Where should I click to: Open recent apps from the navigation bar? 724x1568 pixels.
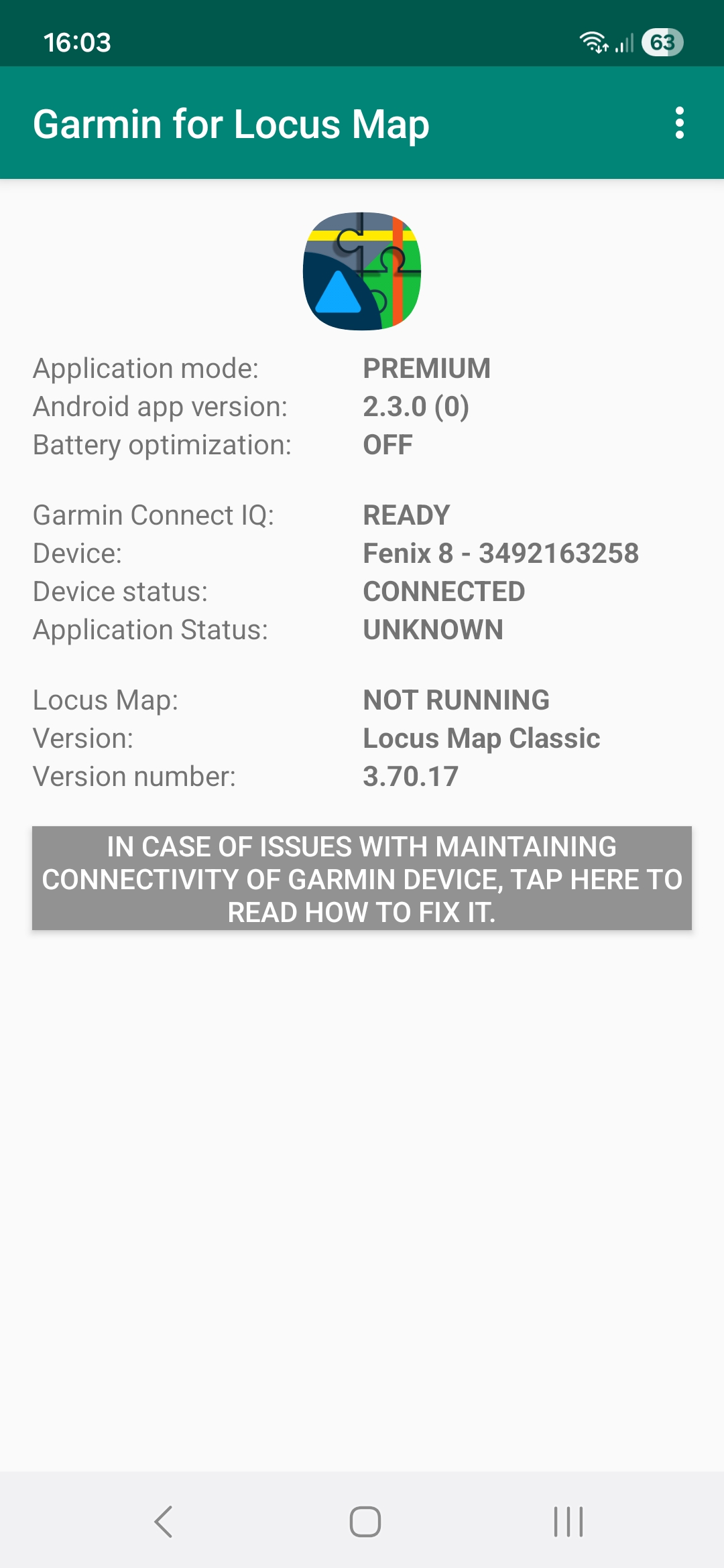(568, 1521)
